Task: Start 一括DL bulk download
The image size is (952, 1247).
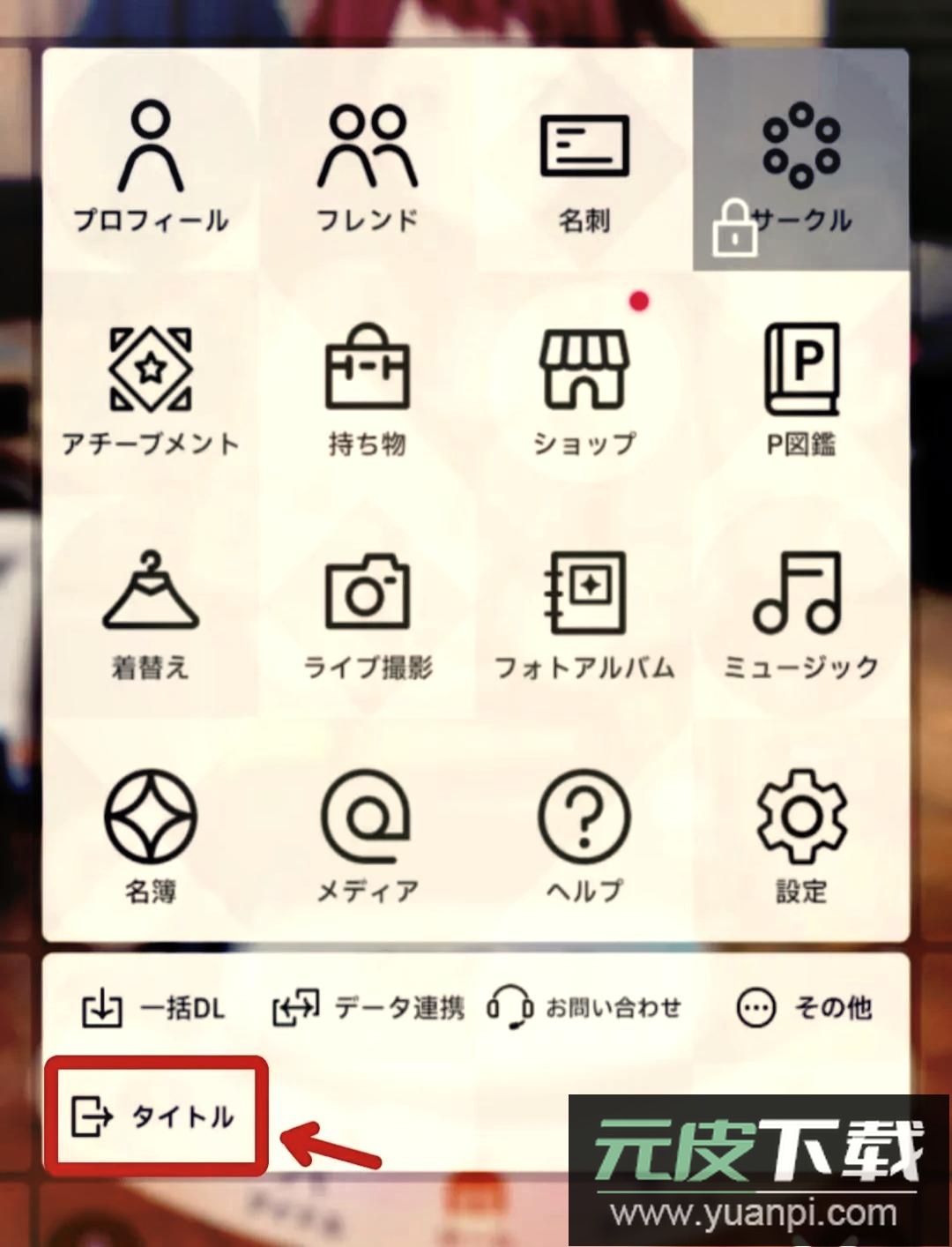Action: tap(153, 1007)
